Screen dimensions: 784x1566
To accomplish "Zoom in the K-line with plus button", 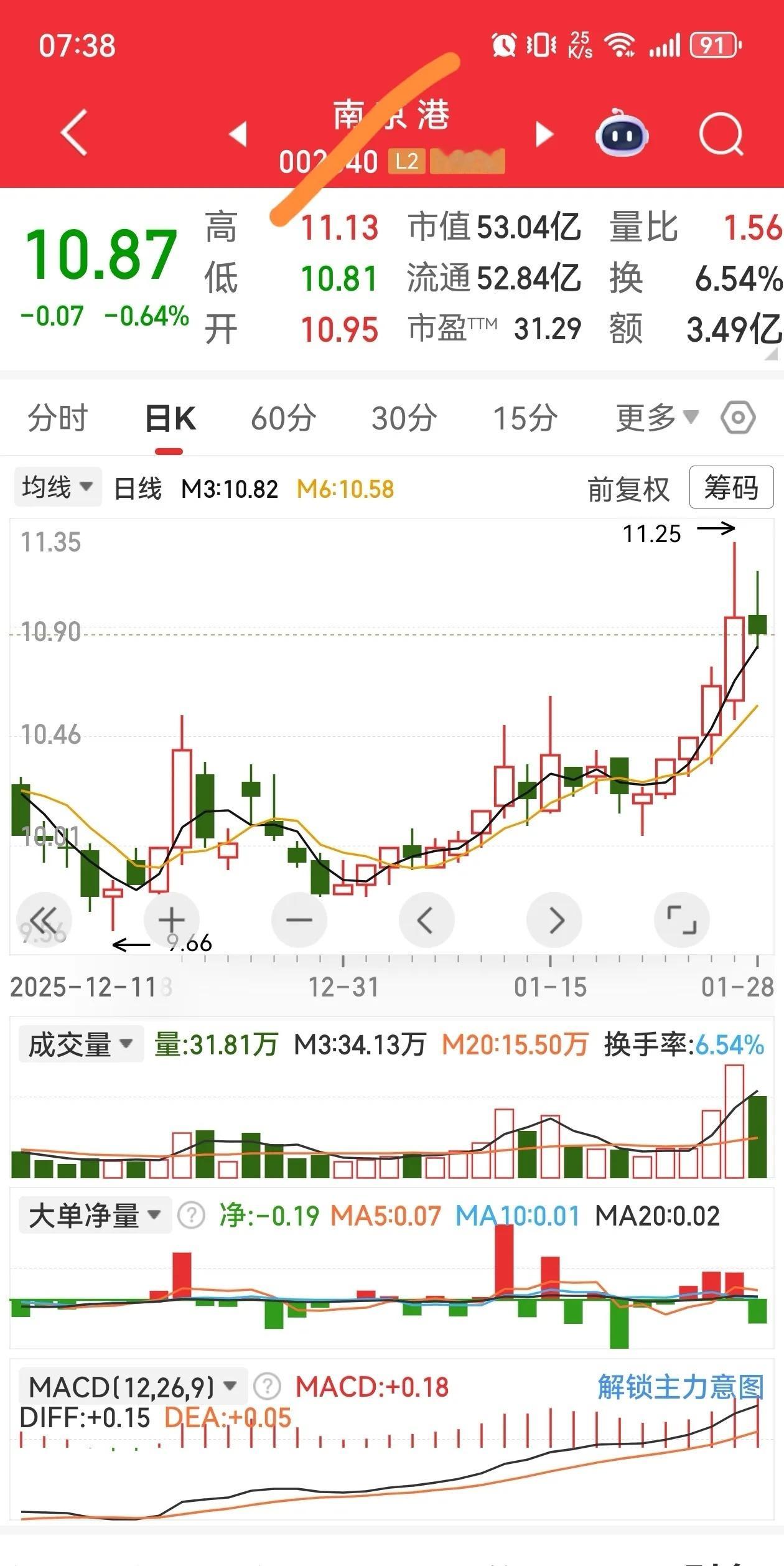I will [x=171, y=919].
